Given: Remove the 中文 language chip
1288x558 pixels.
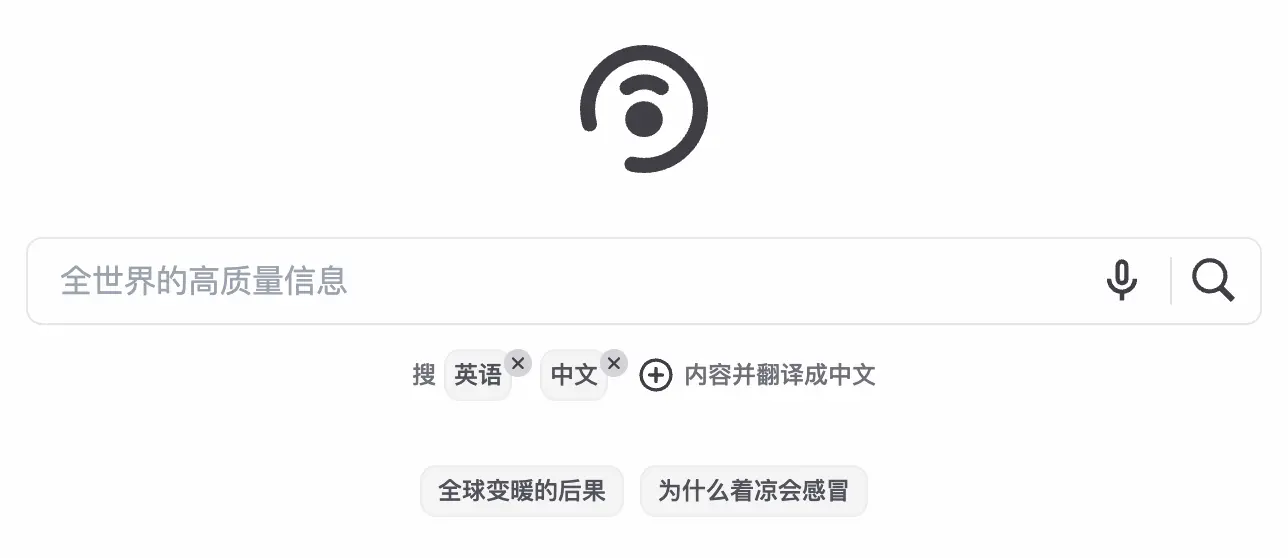Looking at the screenshot, I should coord(614,363).
